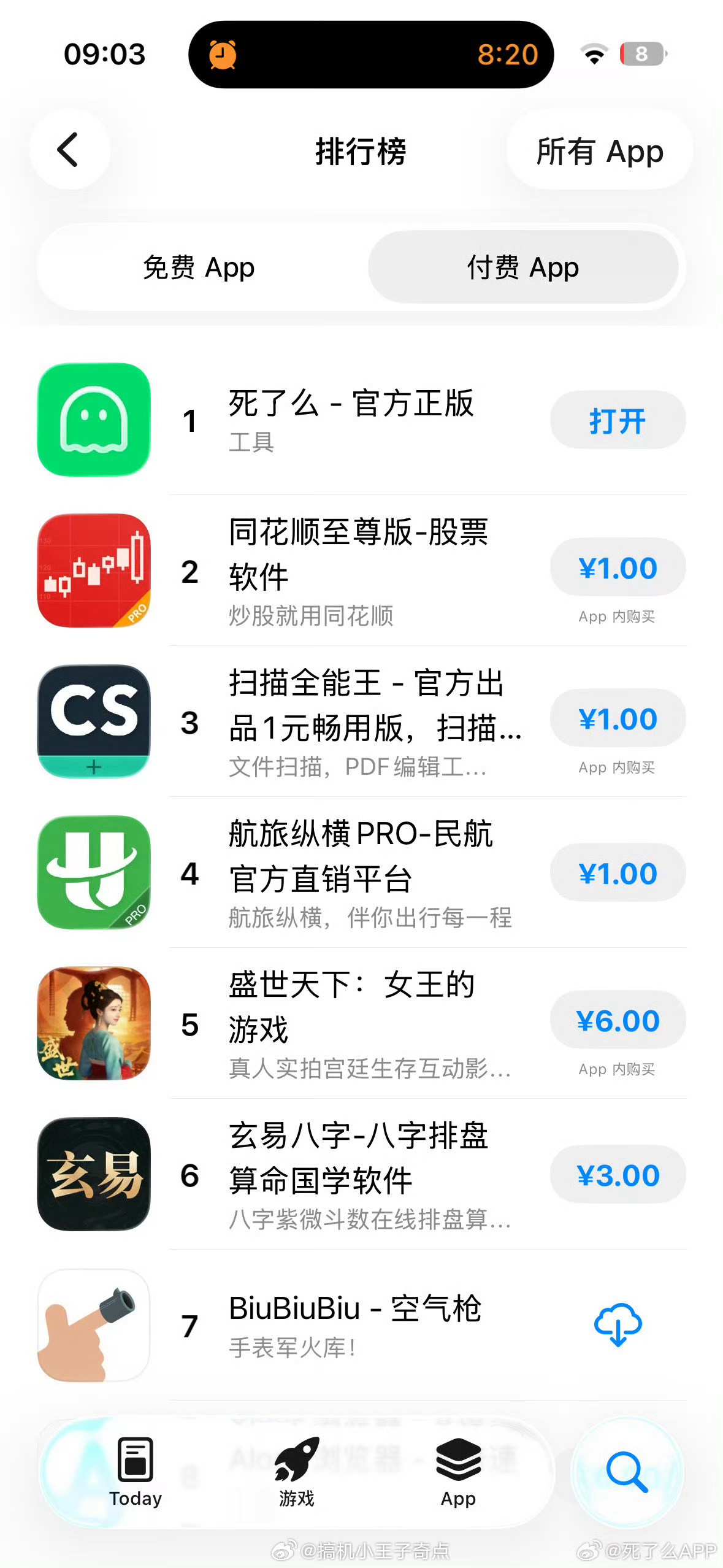Tap the alarm icon in the Dynamic Island
The width and height of the screenshot is (723, 1568).
[x=224, y=54]
